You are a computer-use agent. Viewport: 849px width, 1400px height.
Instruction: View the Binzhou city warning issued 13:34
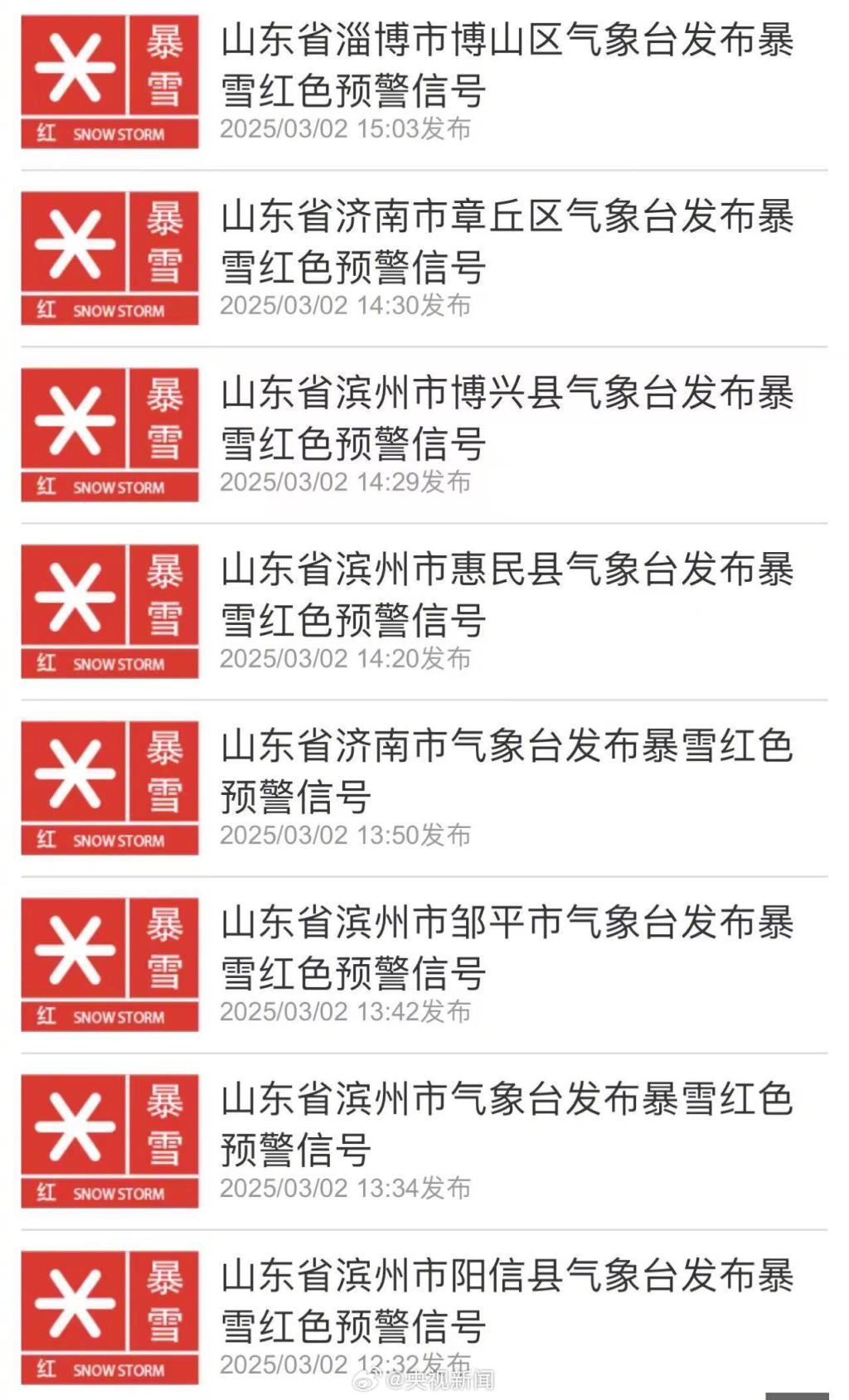[x=506, y=1126]
